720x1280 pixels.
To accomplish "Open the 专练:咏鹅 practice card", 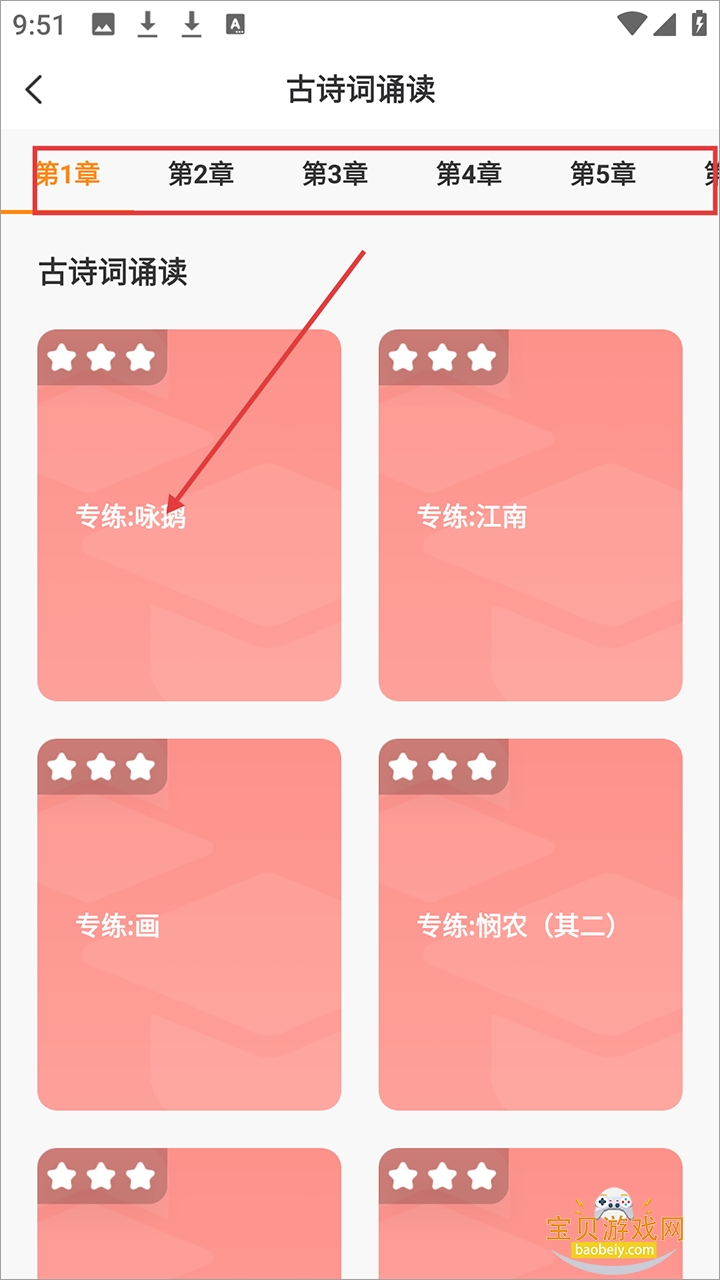I will click(189, 515).
